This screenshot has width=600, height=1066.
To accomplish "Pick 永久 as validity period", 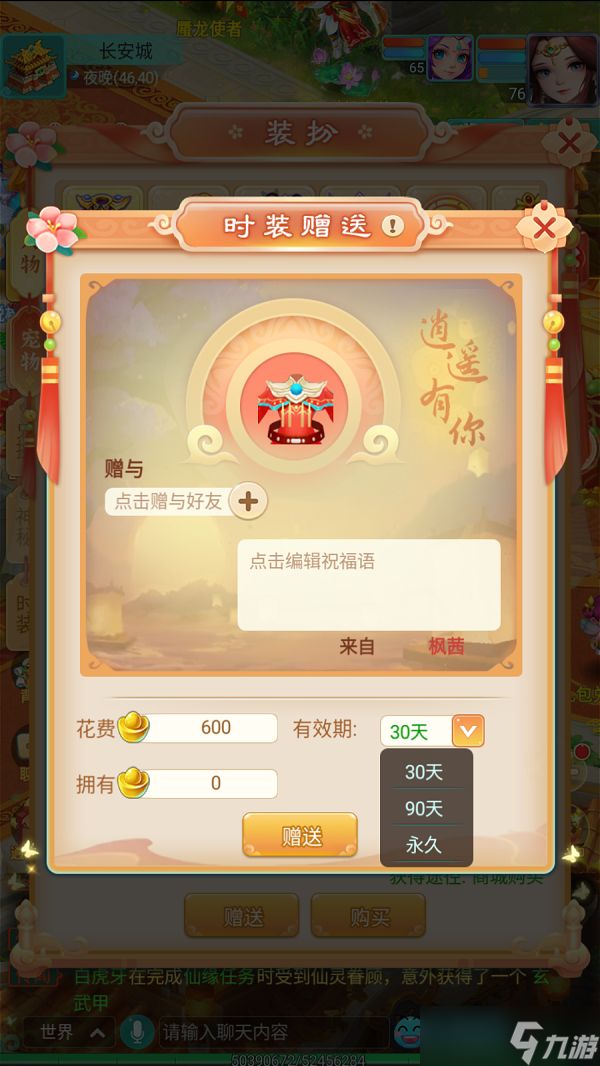I will (x=424, y=845).
